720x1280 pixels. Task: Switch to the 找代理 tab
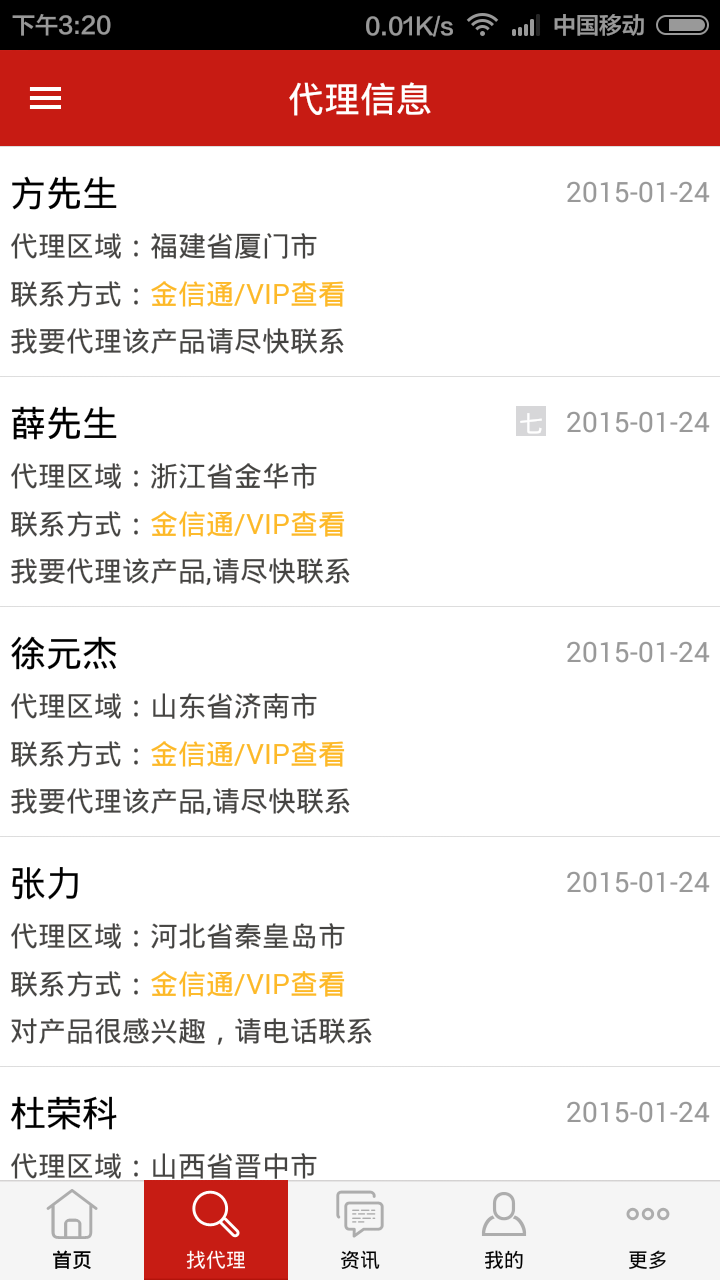(x=215, y=1228)
